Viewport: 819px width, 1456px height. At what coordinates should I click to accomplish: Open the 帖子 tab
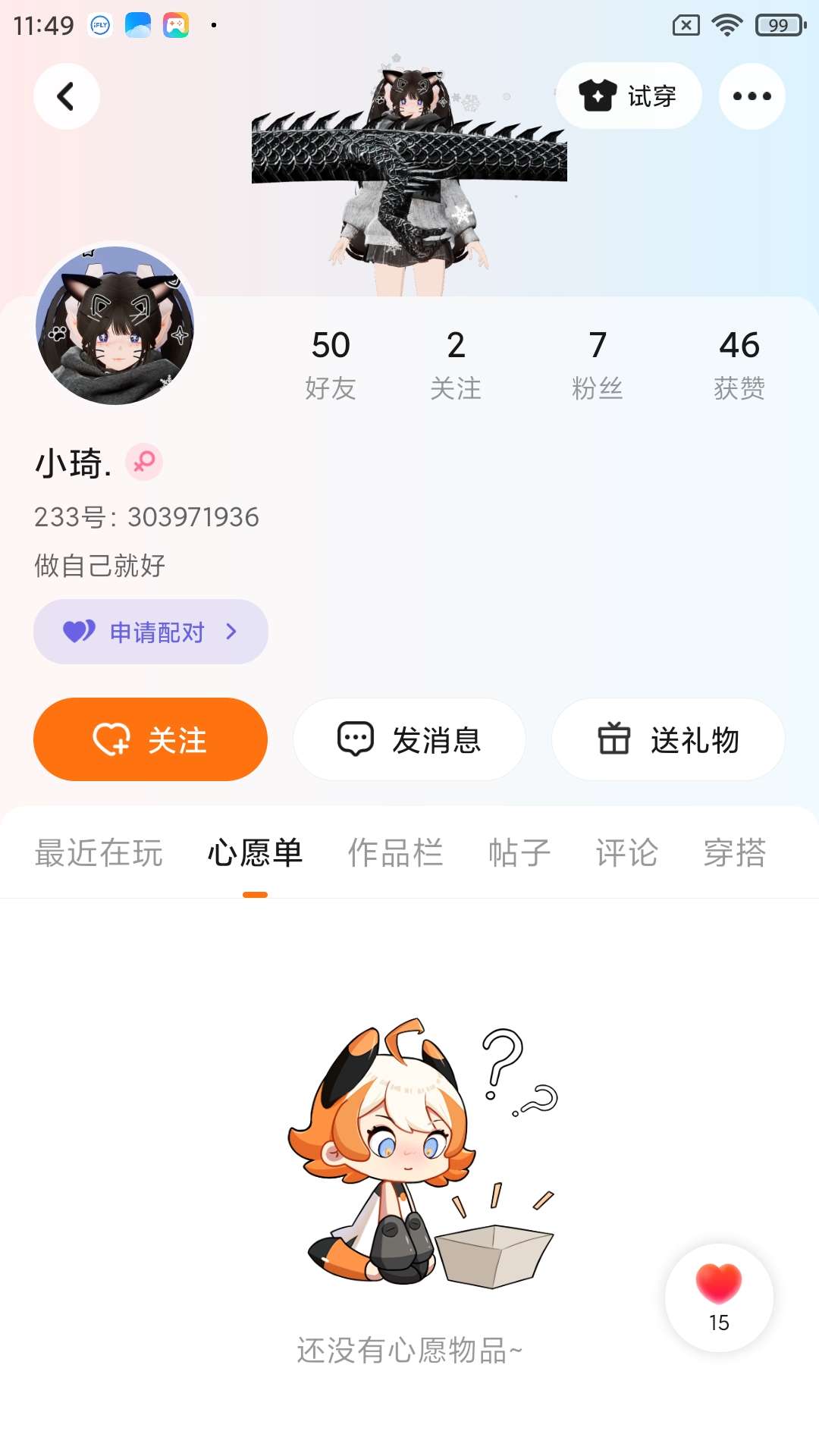[519, 853]
